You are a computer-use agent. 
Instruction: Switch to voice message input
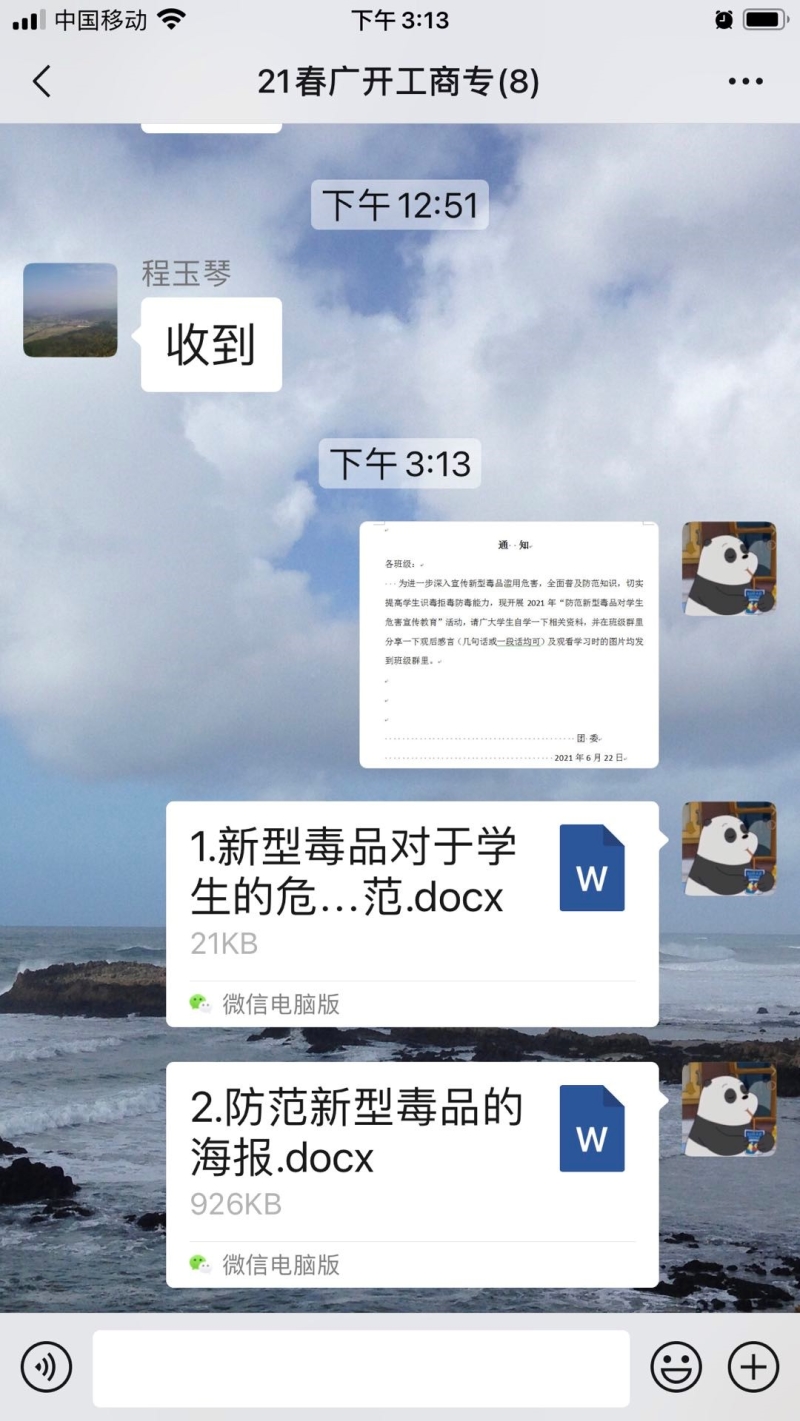[x=46, y=1367]
